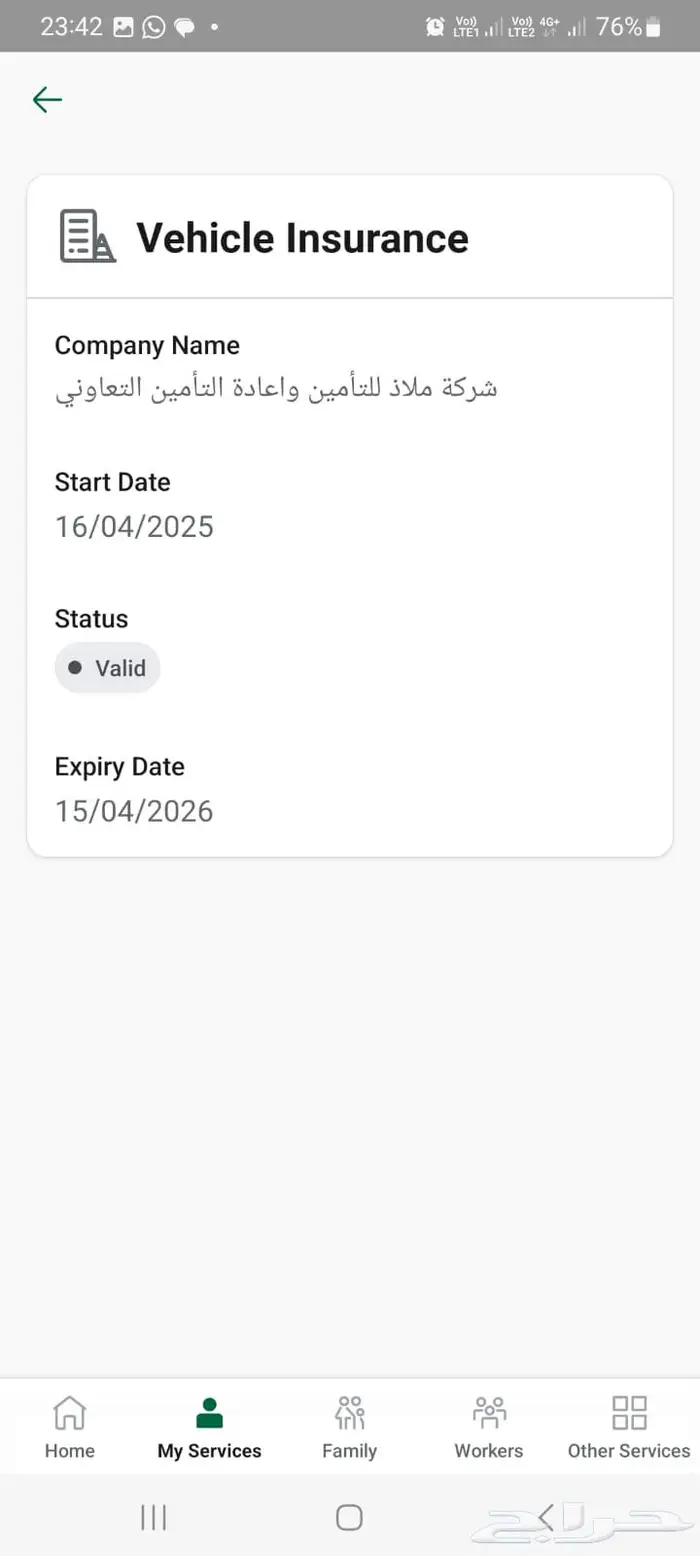The width and height of the screenshot is (700, 1556).
Task: Open the My Services tab
Action: (x=209, y=1427)
